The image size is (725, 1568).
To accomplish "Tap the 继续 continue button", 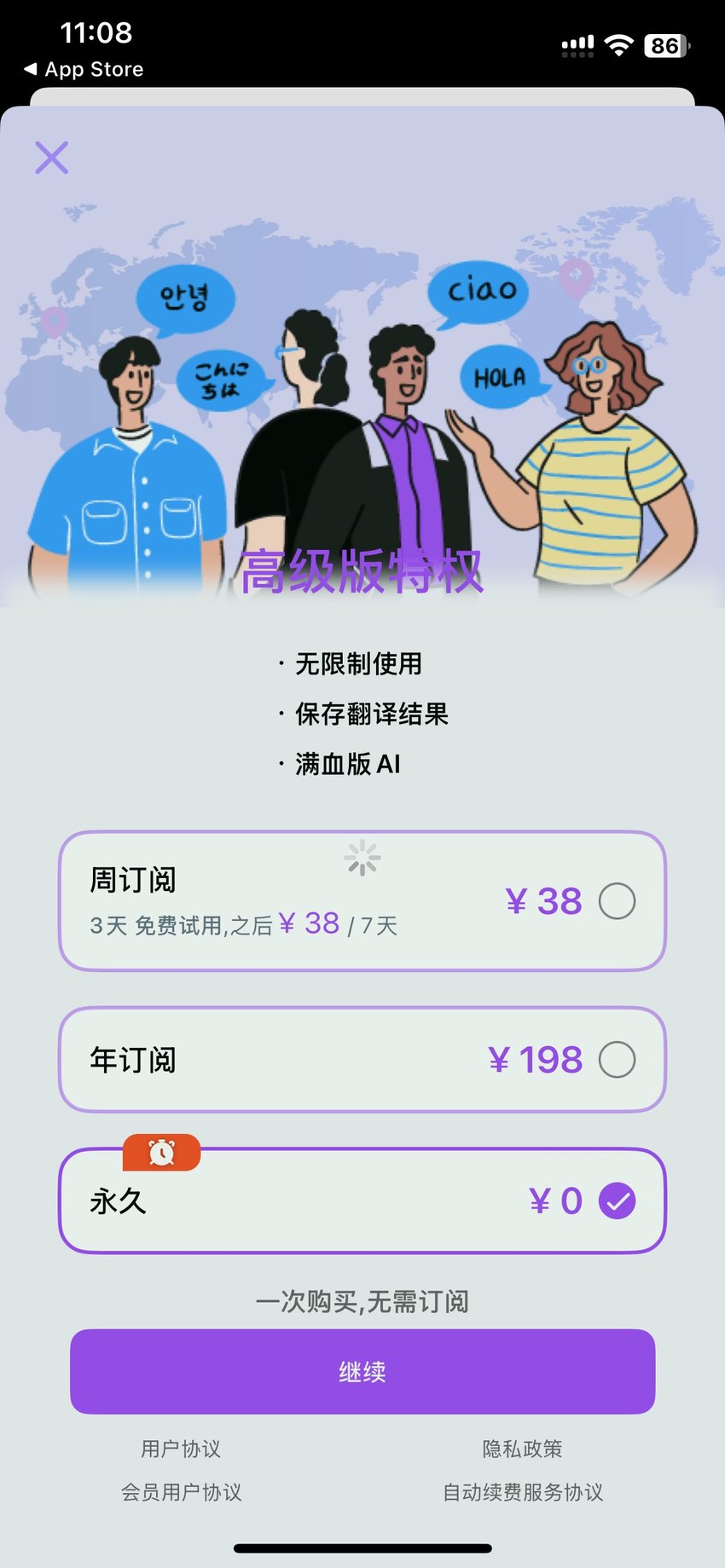I will click(x=362, y=1371).
